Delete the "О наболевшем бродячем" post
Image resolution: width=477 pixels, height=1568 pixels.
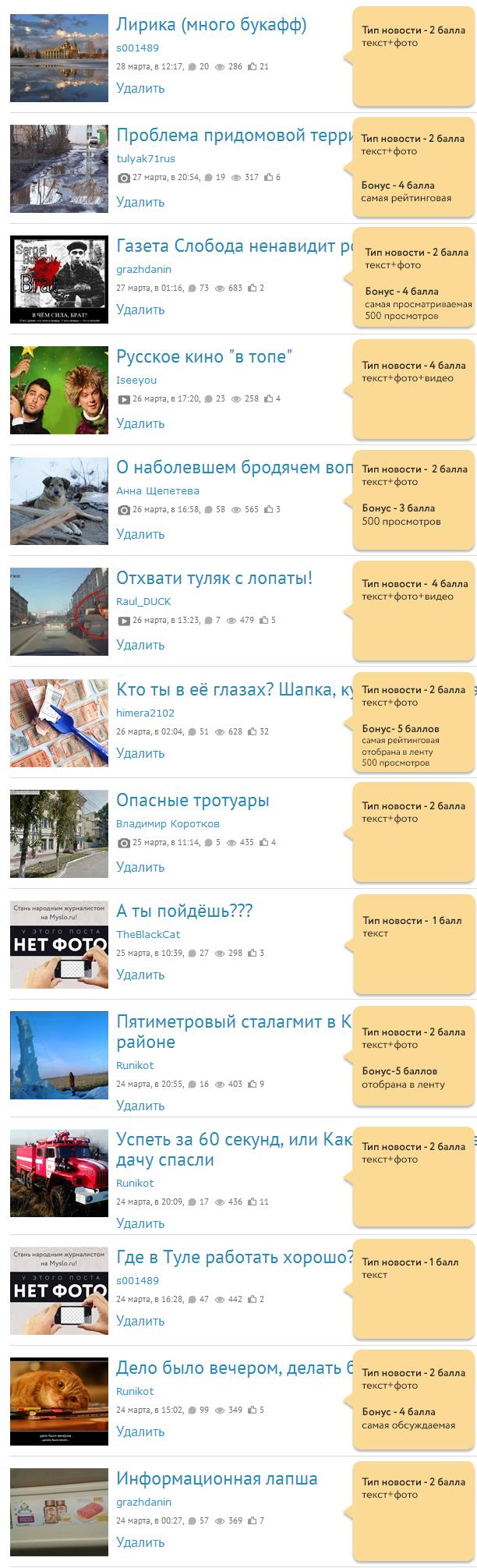click(x=140, y=534)
